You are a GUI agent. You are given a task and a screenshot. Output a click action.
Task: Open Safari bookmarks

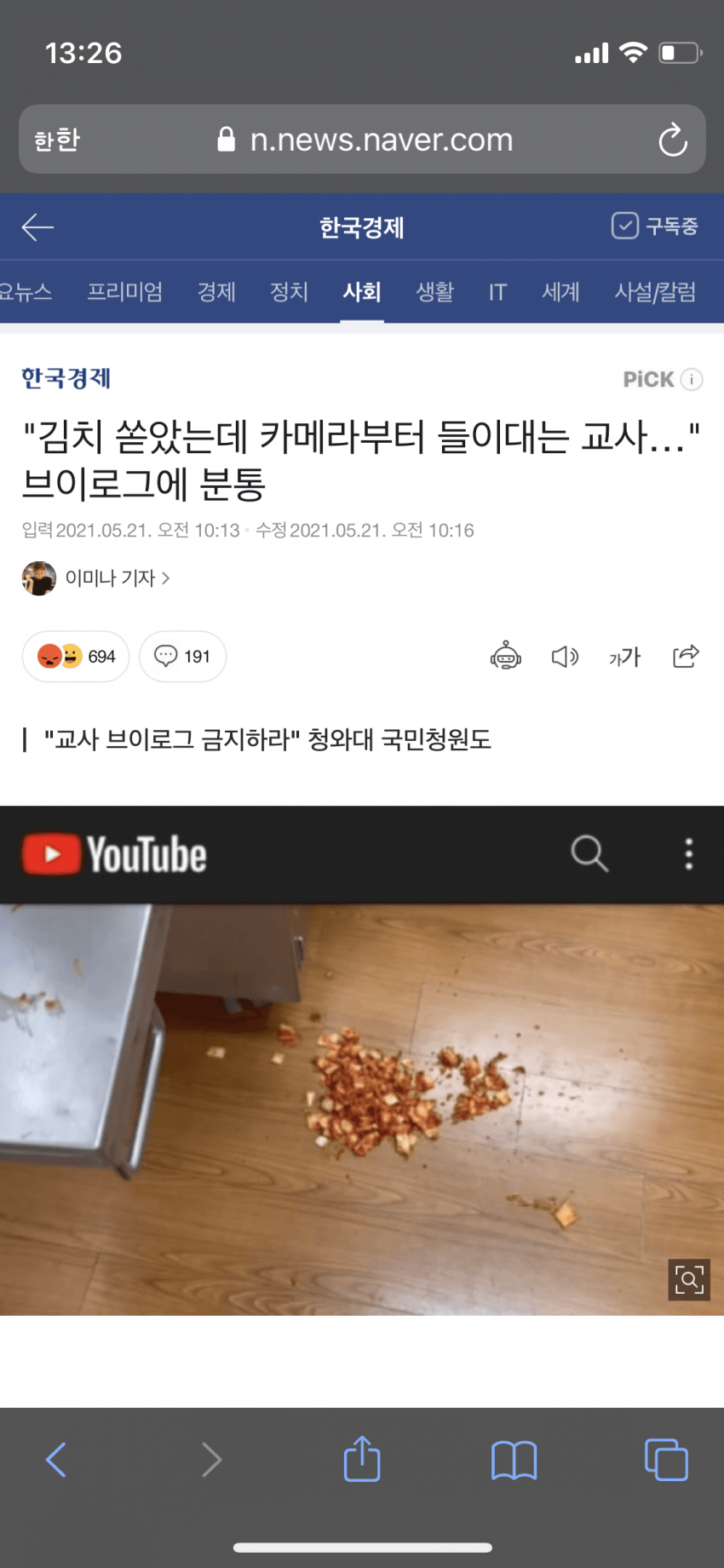(x=514, y=1460)
